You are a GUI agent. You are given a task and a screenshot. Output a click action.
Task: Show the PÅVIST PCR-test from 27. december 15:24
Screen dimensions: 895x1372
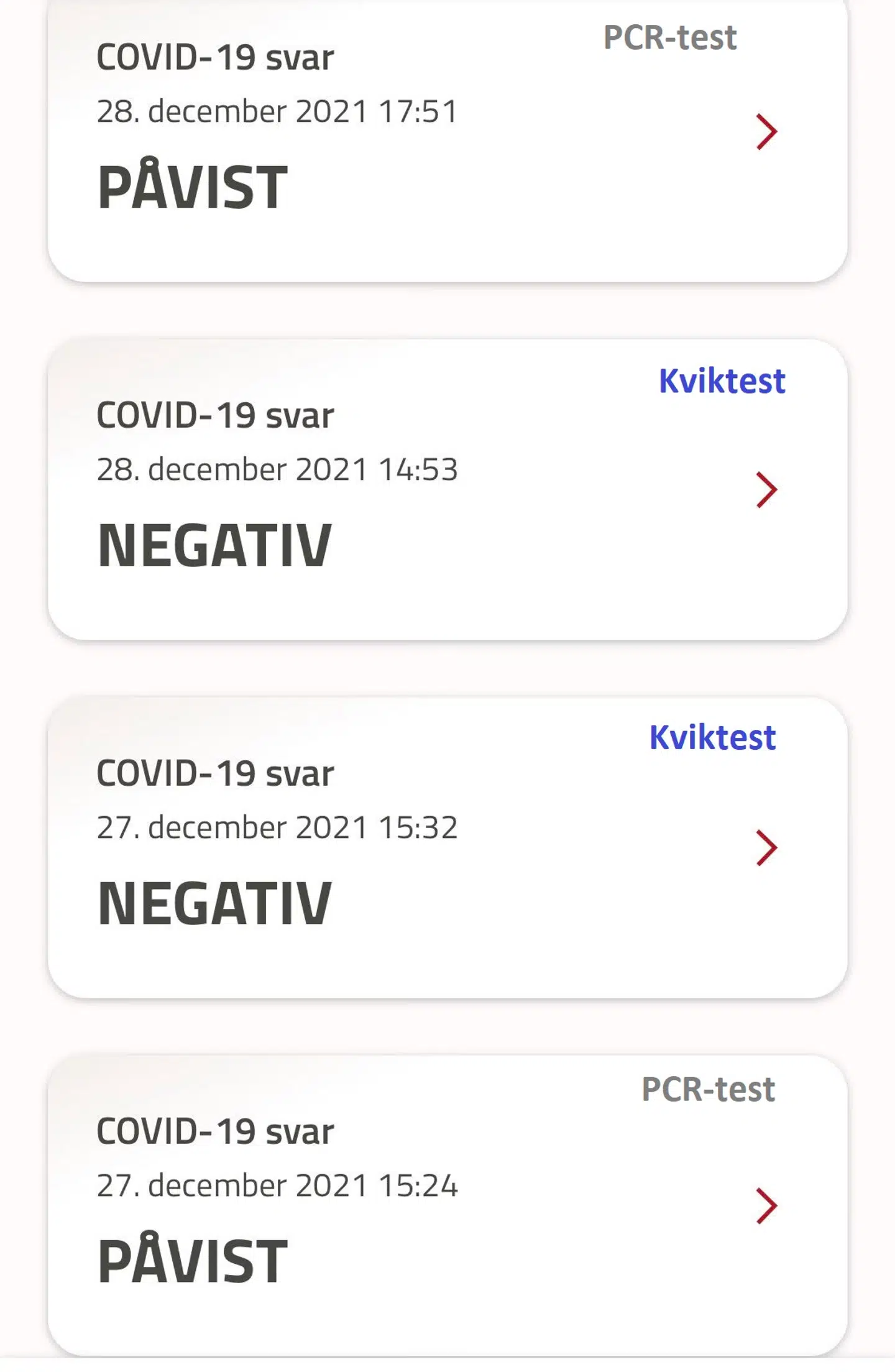click(766, 1205)
